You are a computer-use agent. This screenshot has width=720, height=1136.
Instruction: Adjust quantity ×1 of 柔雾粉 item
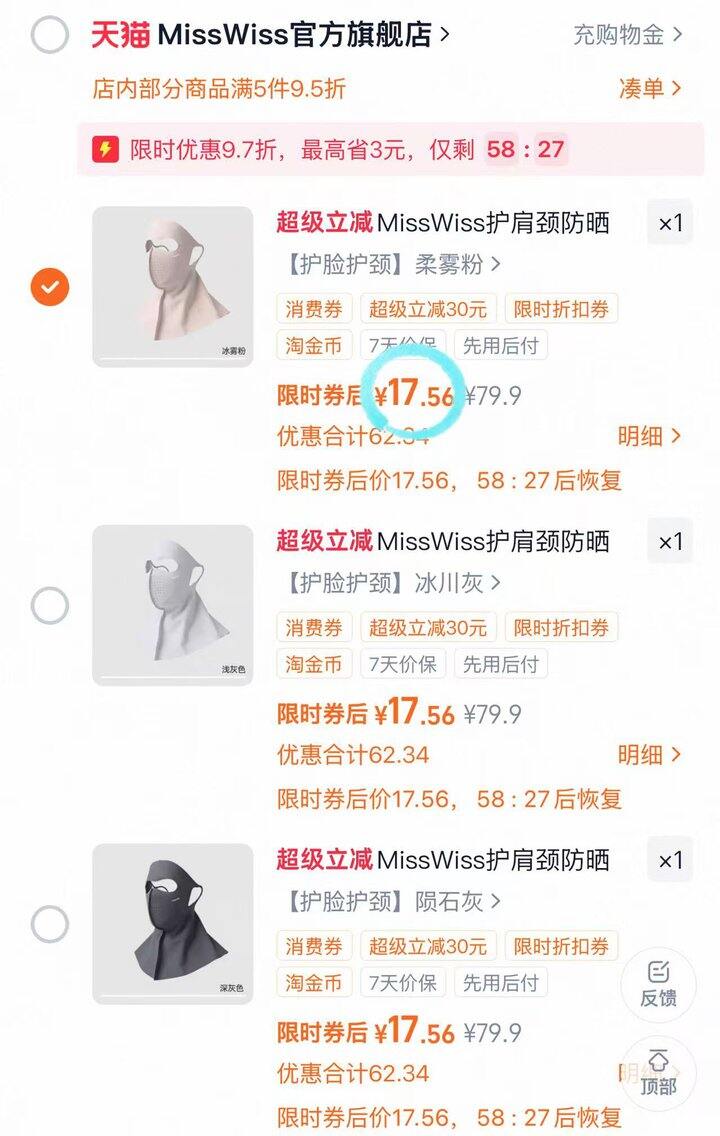670,223
